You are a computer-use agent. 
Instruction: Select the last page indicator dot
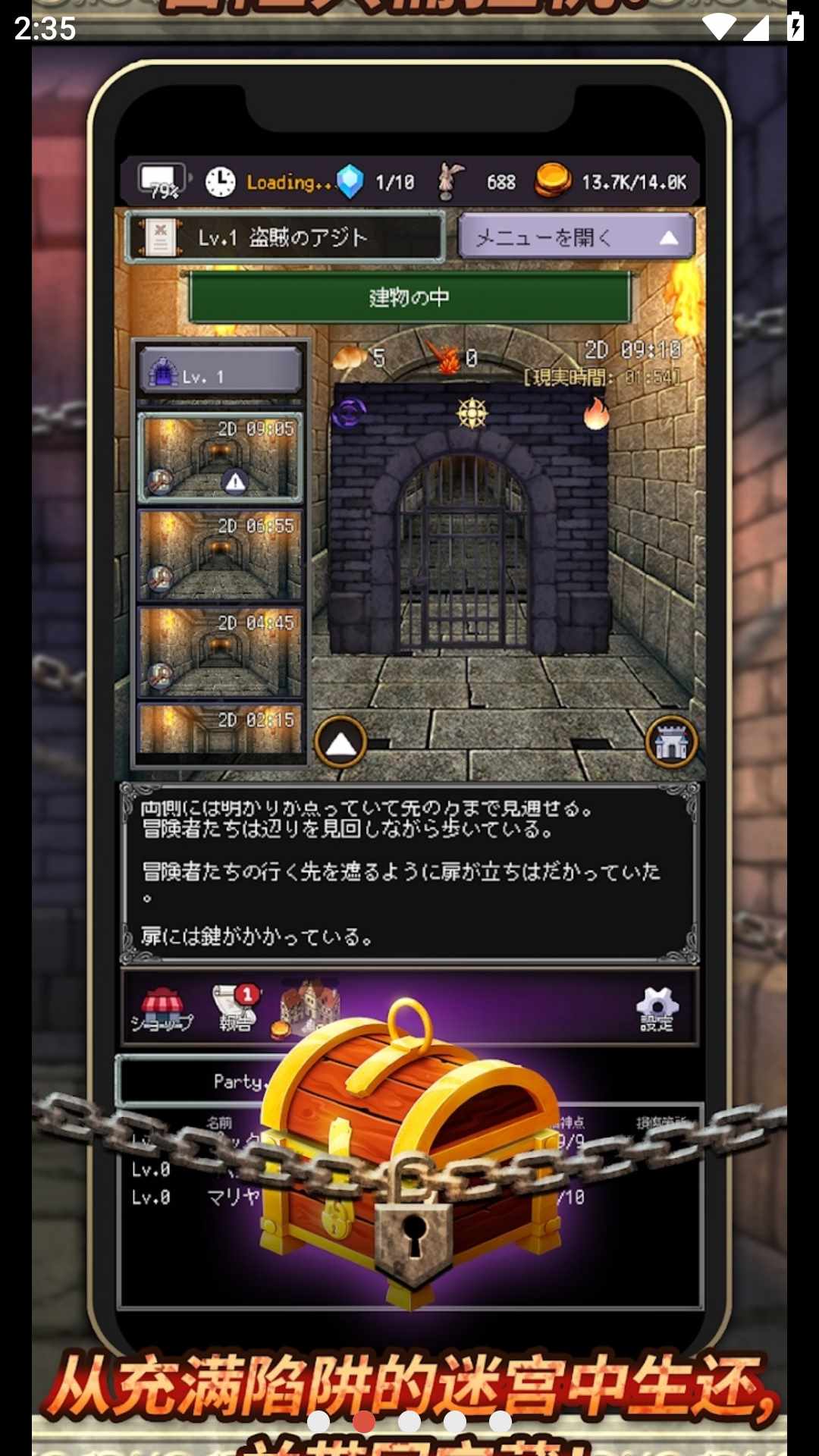tap(500, 1421)
